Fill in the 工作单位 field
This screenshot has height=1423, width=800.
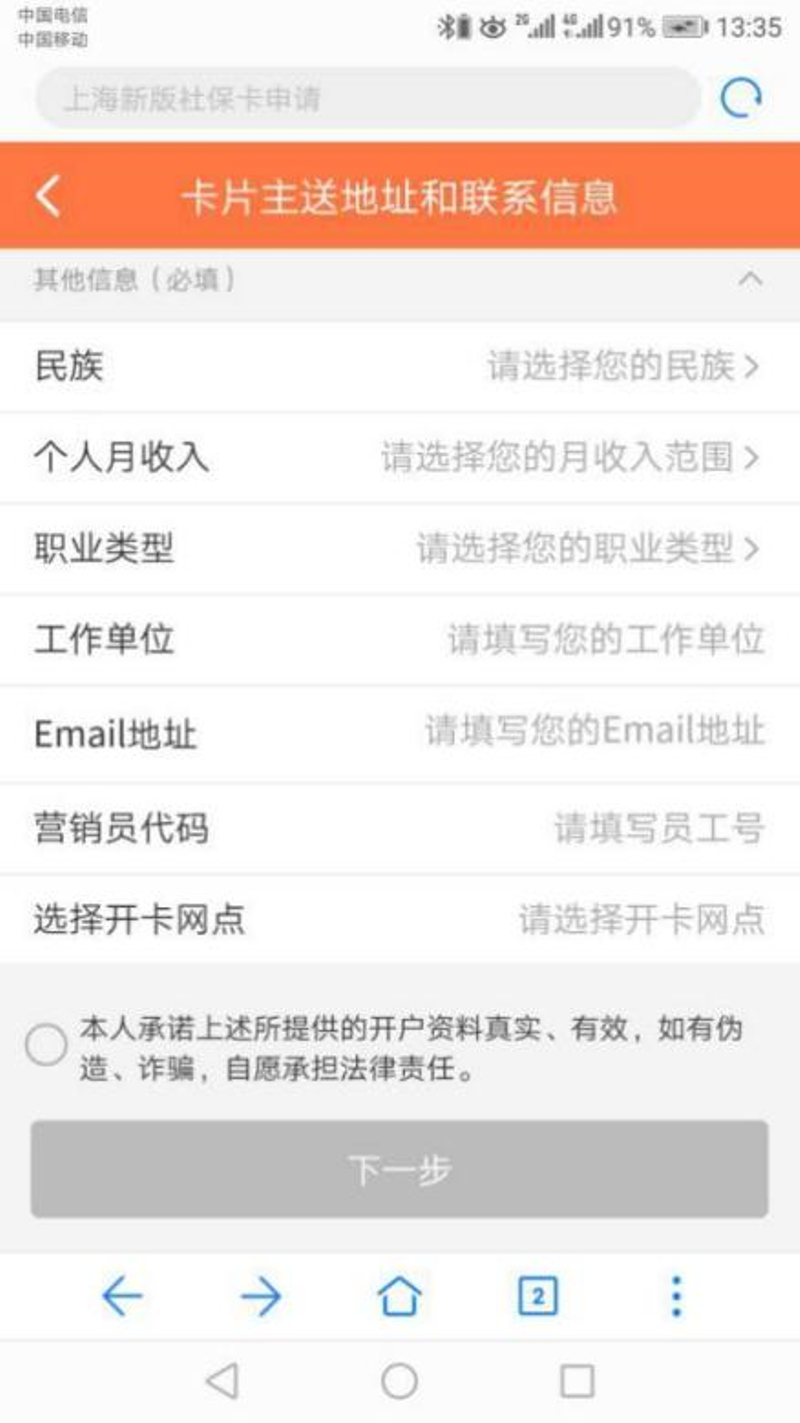pyautogui.click(x=605, y=639)
